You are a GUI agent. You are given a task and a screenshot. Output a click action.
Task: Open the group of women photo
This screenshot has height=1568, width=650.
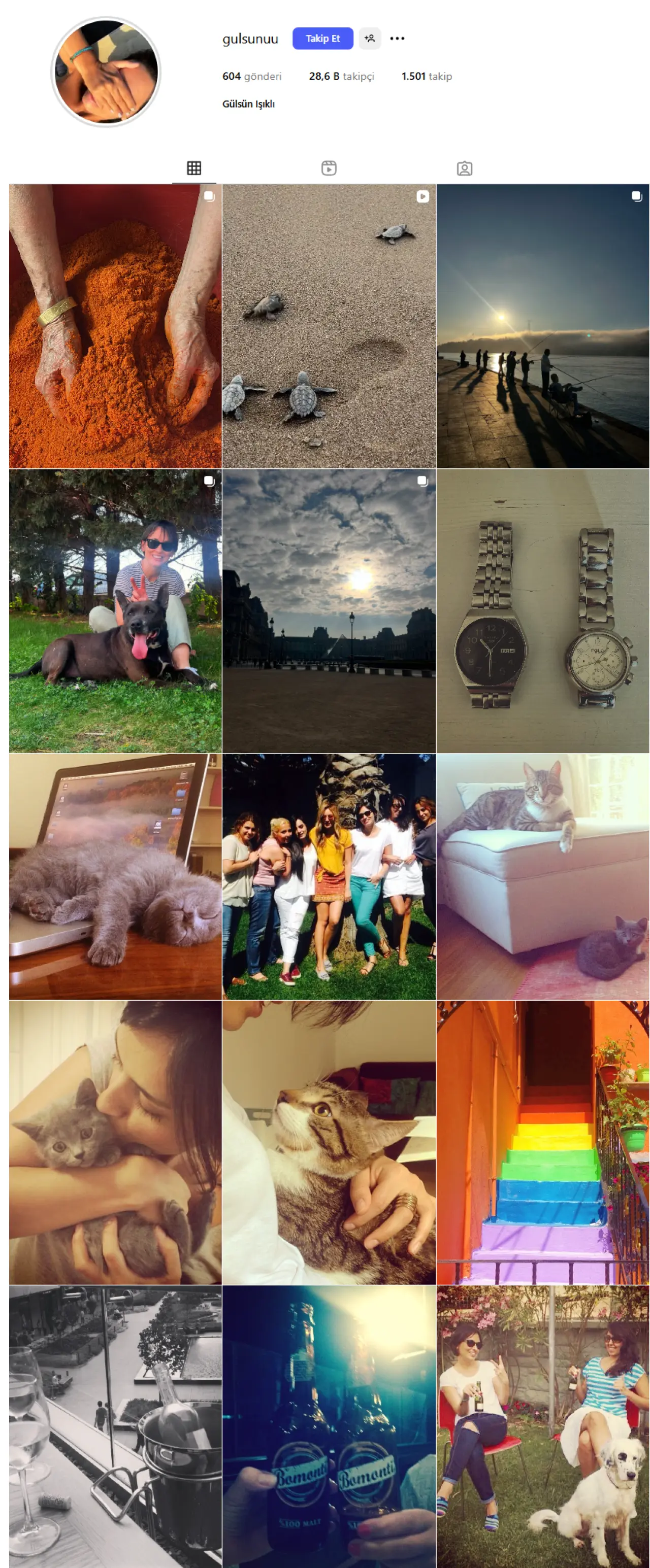click(x=329, y=876)
